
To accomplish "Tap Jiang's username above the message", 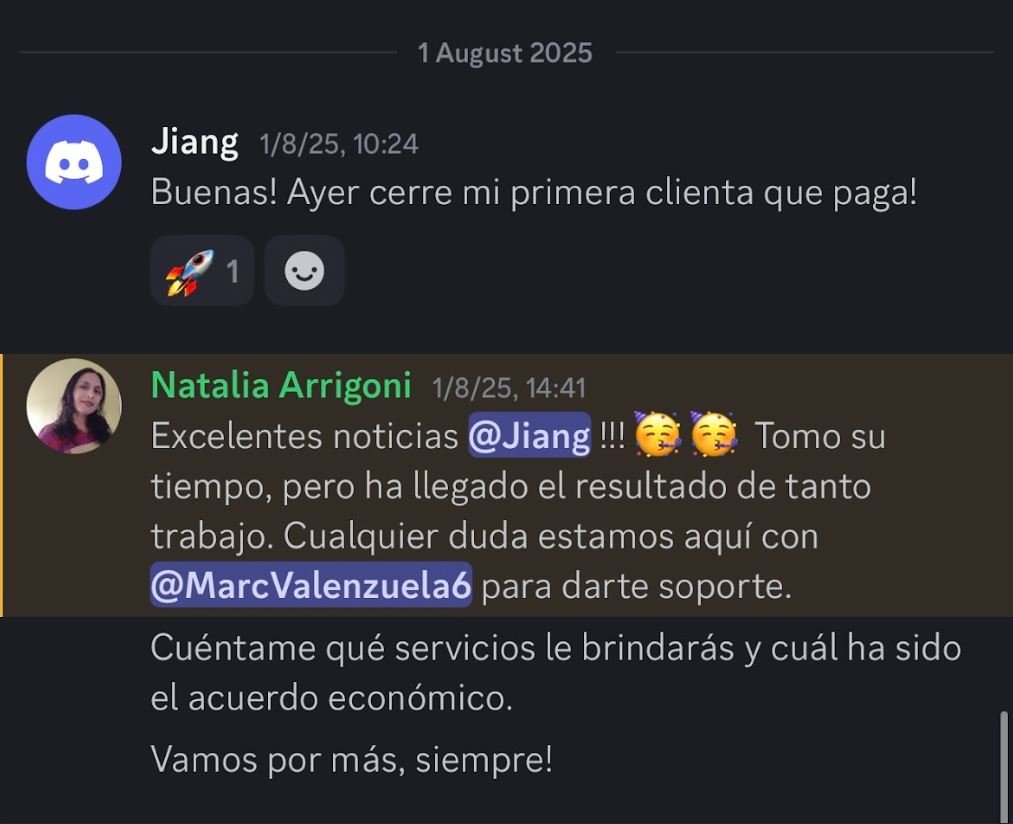I will (x=194, y=142).
